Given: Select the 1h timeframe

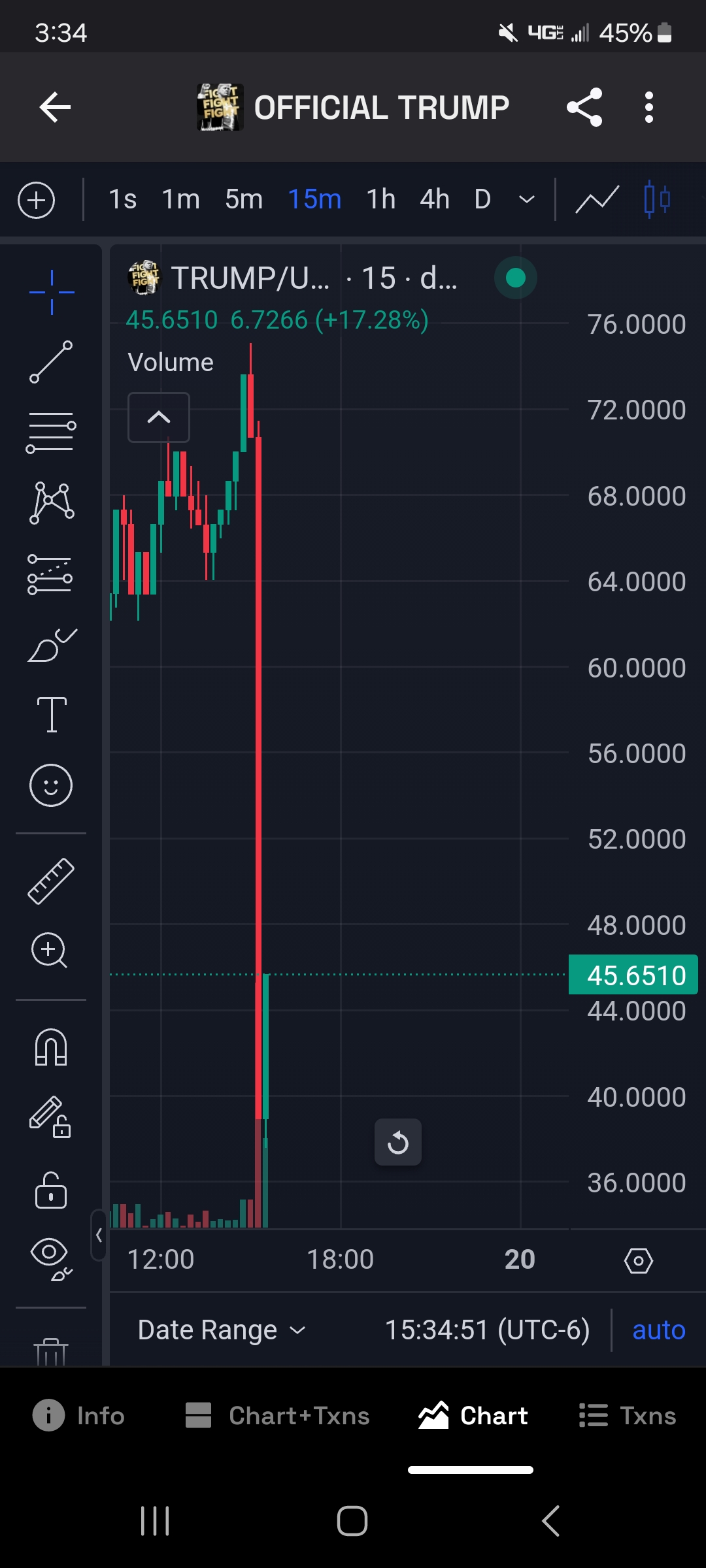Looking at the screenshot, I should click(380, 199).
